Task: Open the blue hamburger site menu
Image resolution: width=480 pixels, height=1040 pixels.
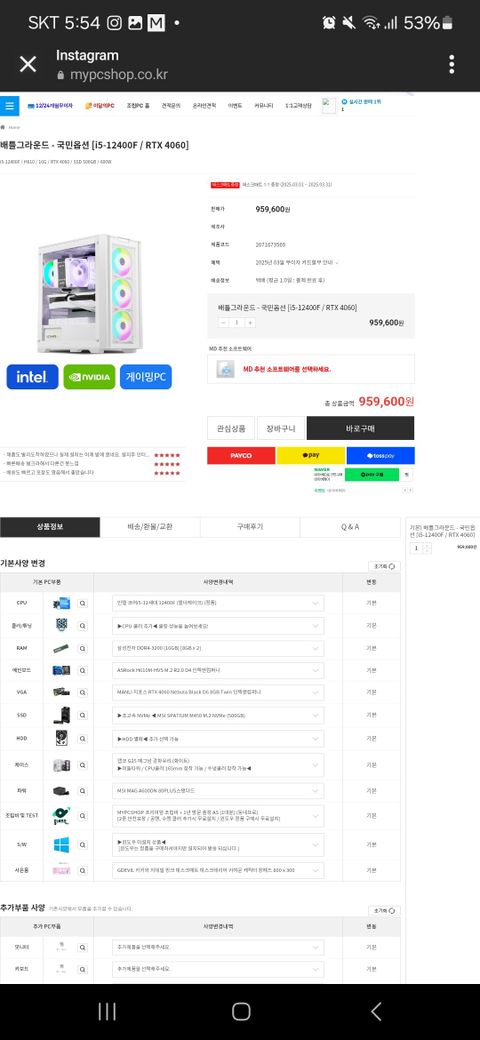Action: [x=9, y=105]
